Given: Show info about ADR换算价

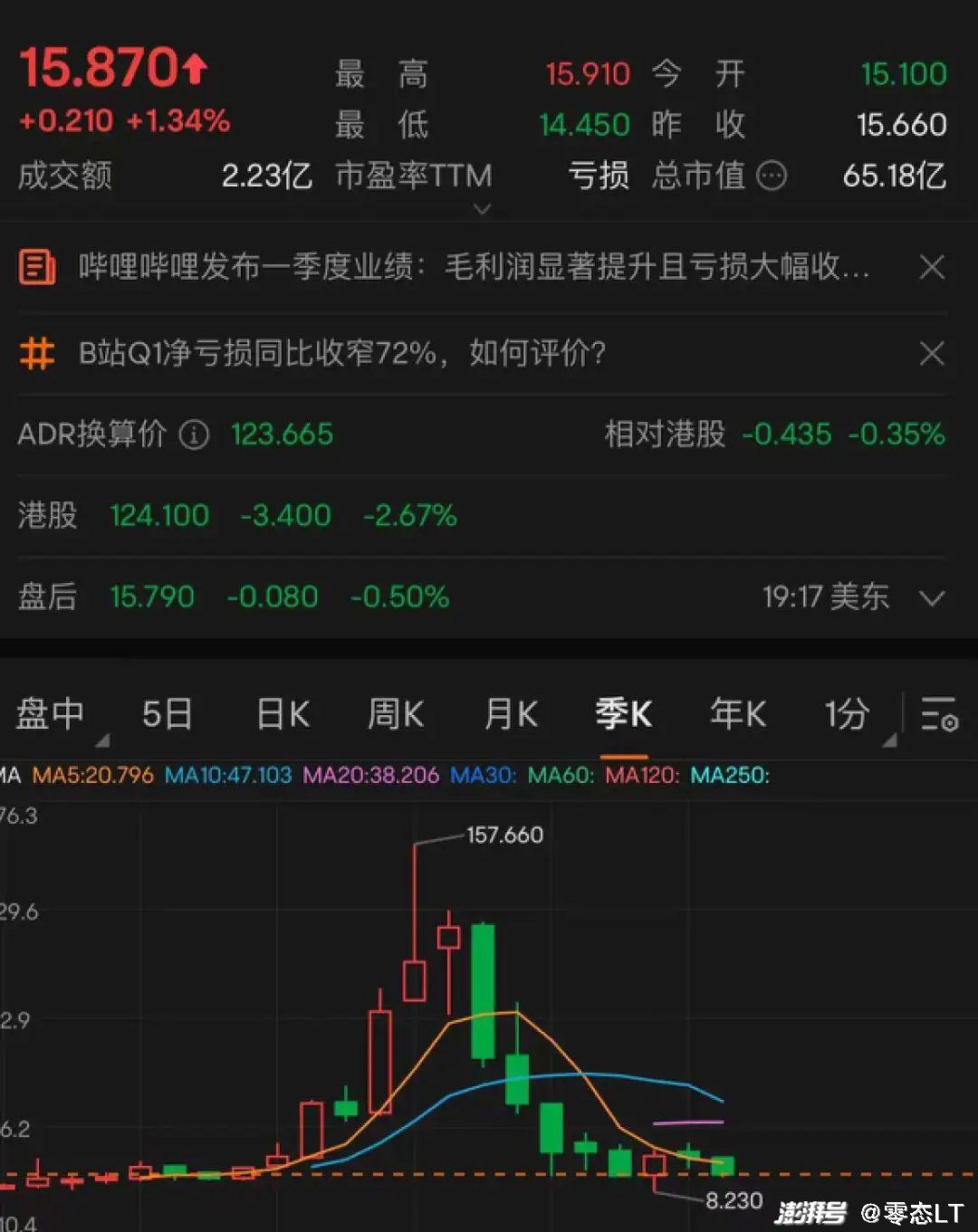Looking at the screenshot, I should tap(194, 435).
